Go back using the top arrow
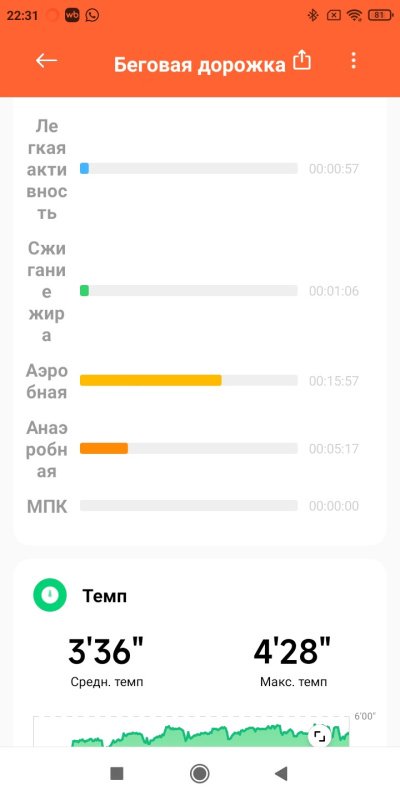 pos(46,61)
